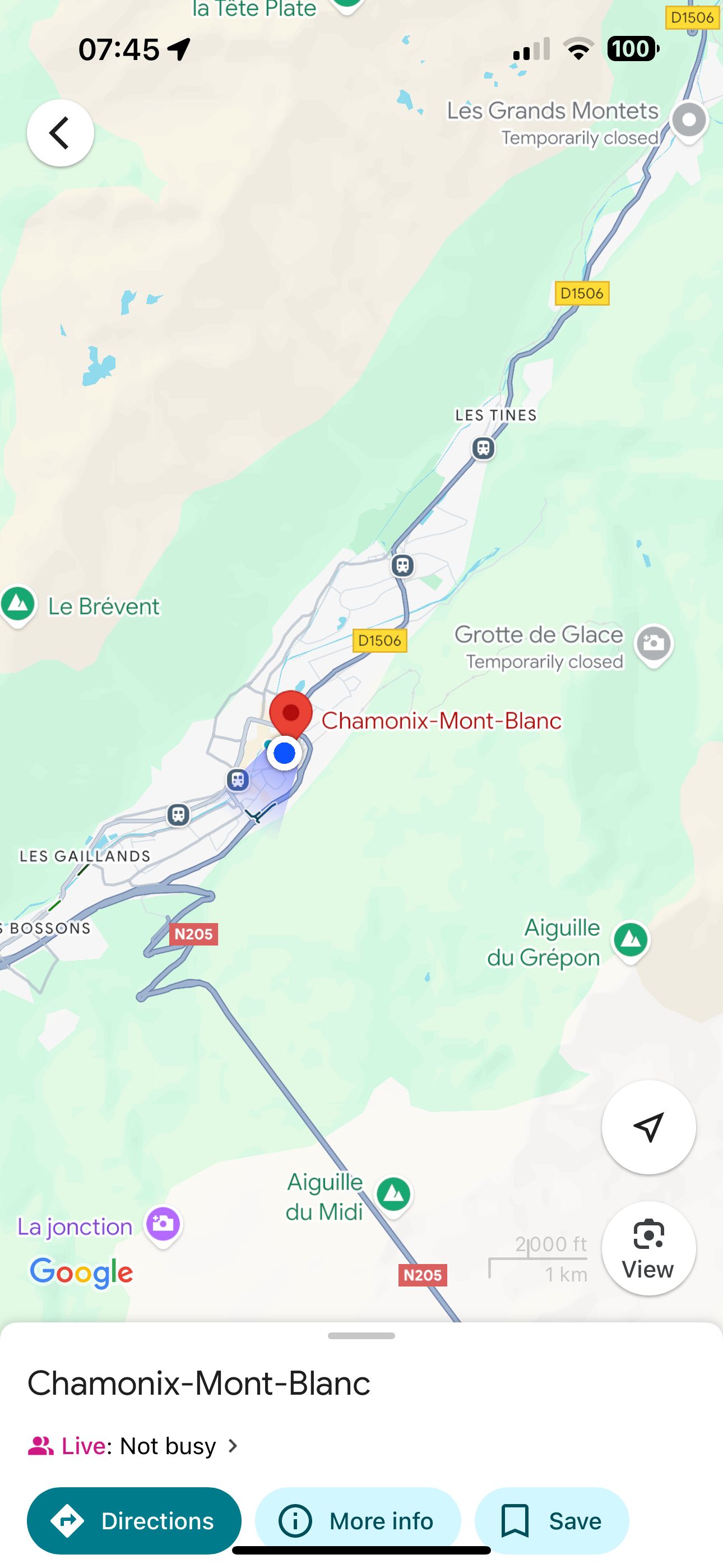This screenshot has height=1568, width=723.
Task: Open Les Grands Montets place marker
Action: tap(689, 121)
